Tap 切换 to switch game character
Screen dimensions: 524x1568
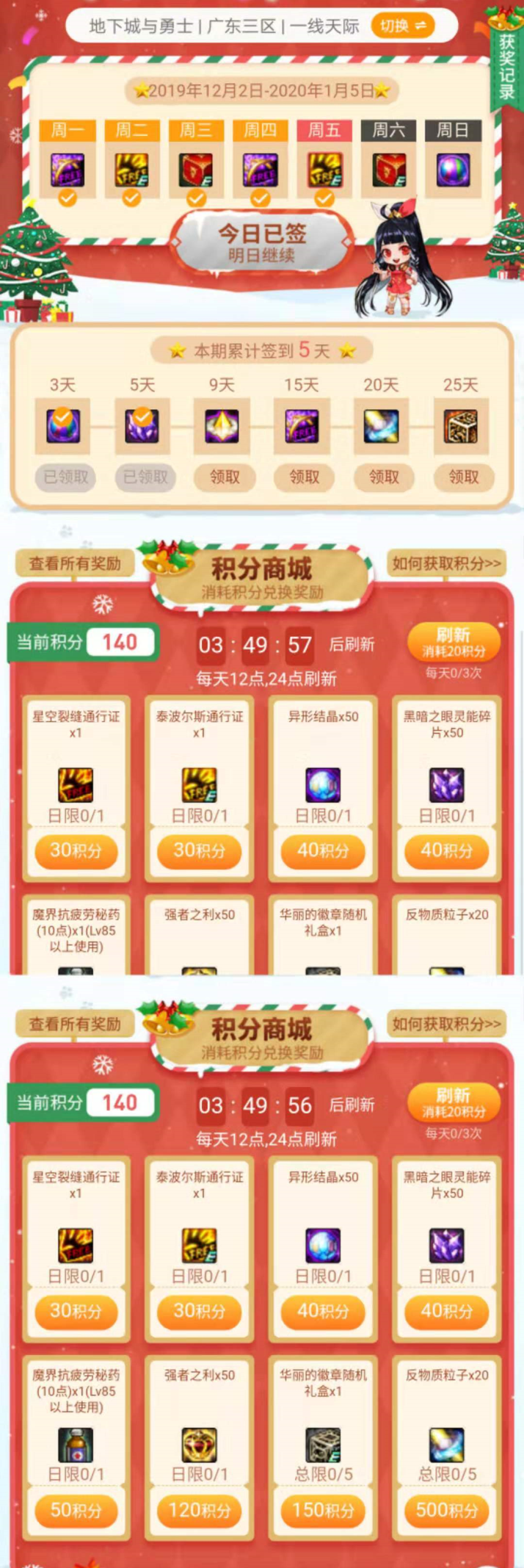402,26
